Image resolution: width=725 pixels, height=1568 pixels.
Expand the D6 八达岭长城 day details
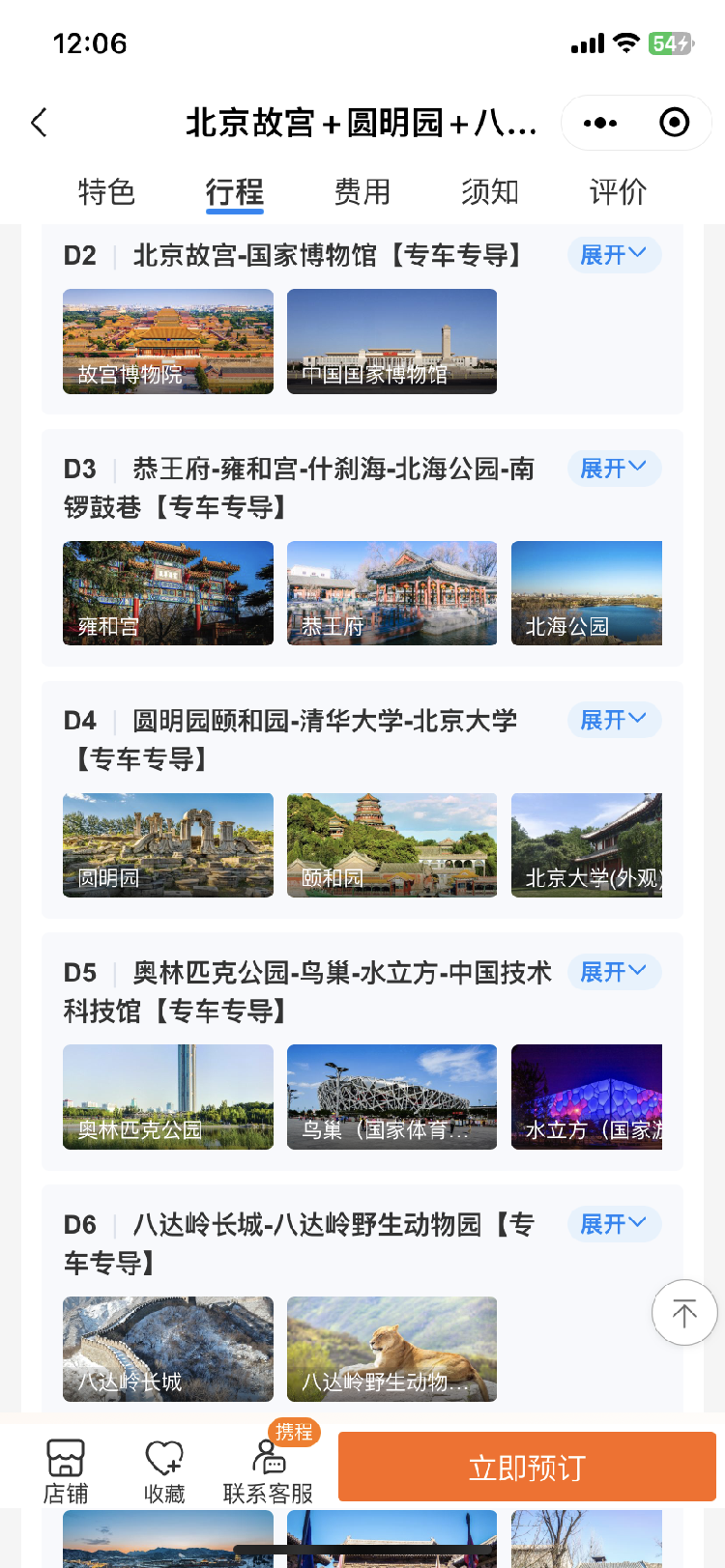pyautogui.click(x=614, y=1223)
